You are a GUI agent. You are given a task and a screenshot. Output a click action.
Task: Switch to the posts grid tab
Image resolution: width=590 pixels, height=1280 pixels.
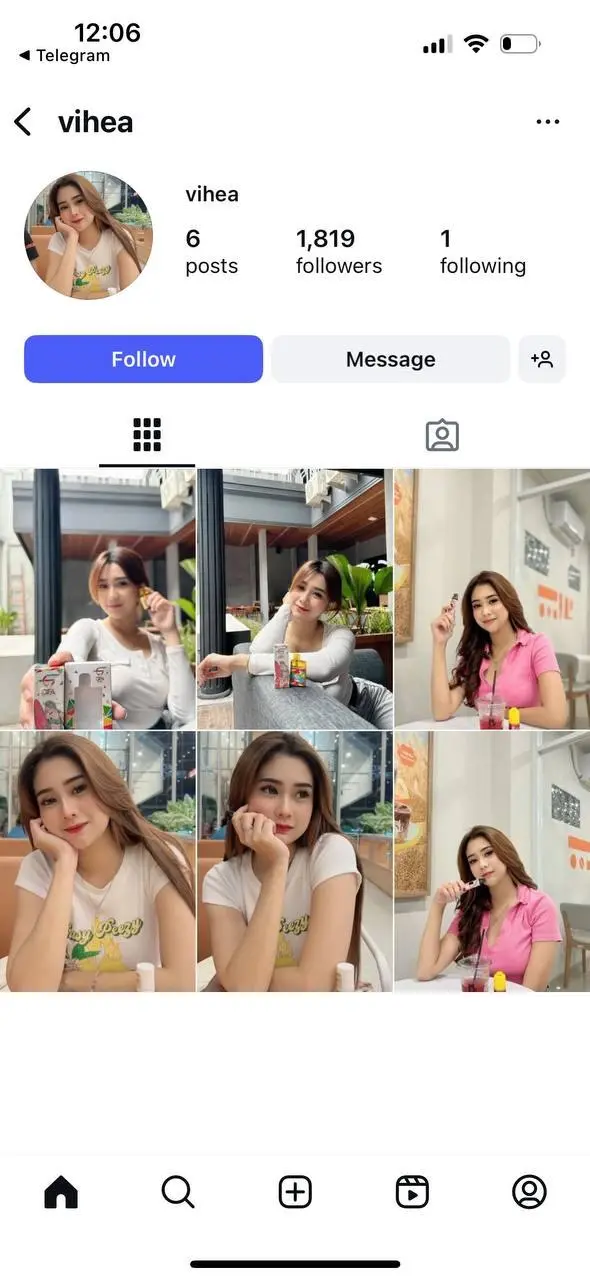point(147,435)
